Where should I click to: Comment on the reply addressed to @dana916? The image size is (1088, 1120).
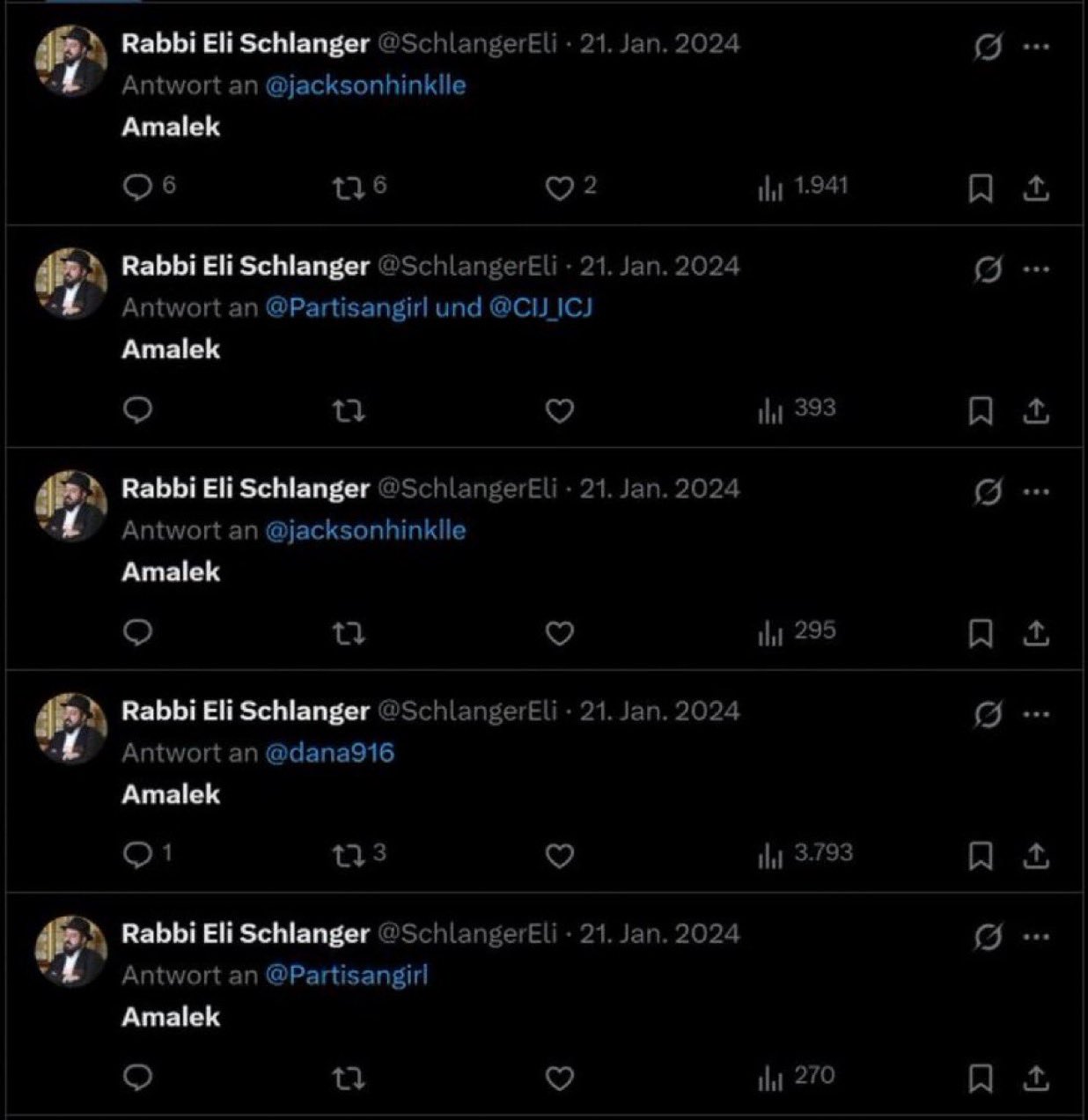tap(138, 855)
